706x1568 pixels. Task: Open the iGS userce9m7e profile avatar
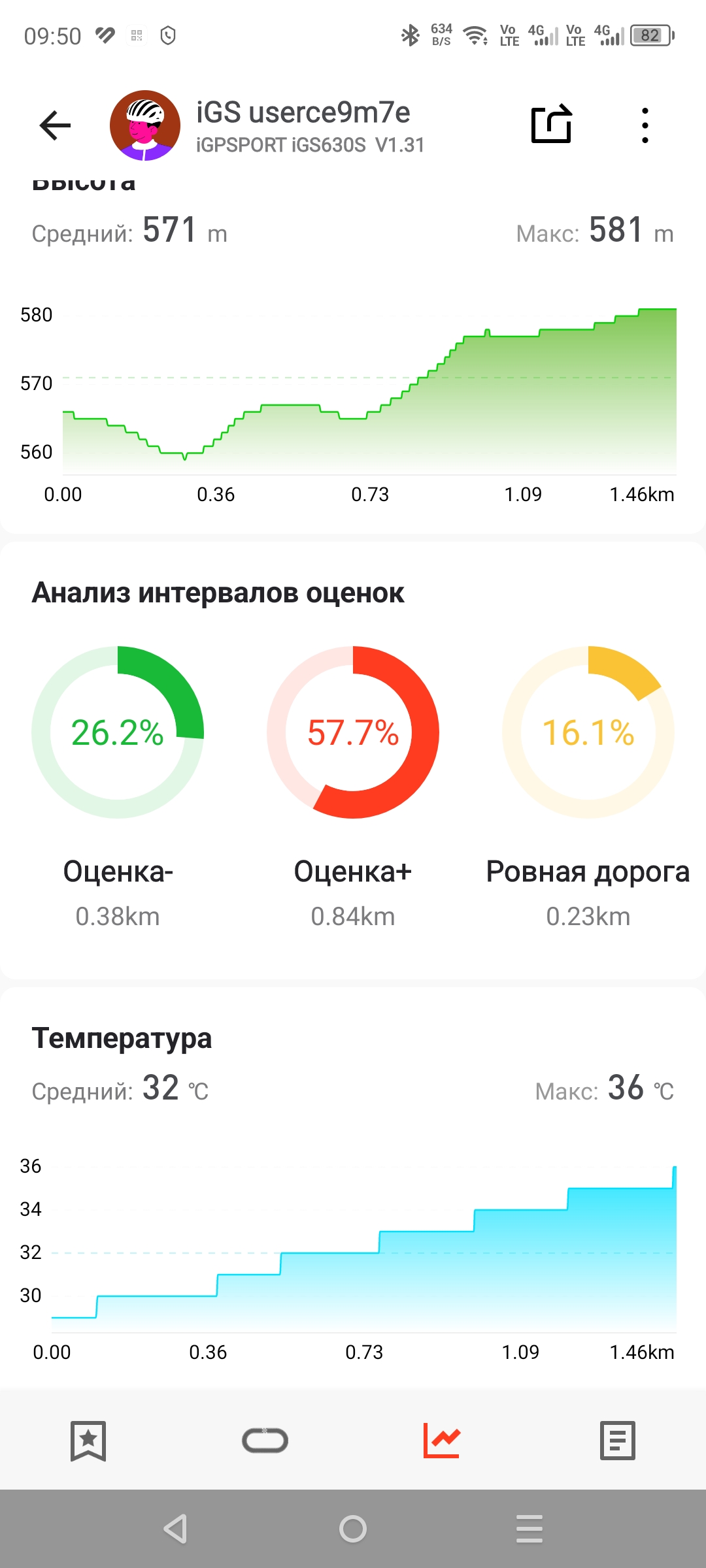click(x=144, y=125)
